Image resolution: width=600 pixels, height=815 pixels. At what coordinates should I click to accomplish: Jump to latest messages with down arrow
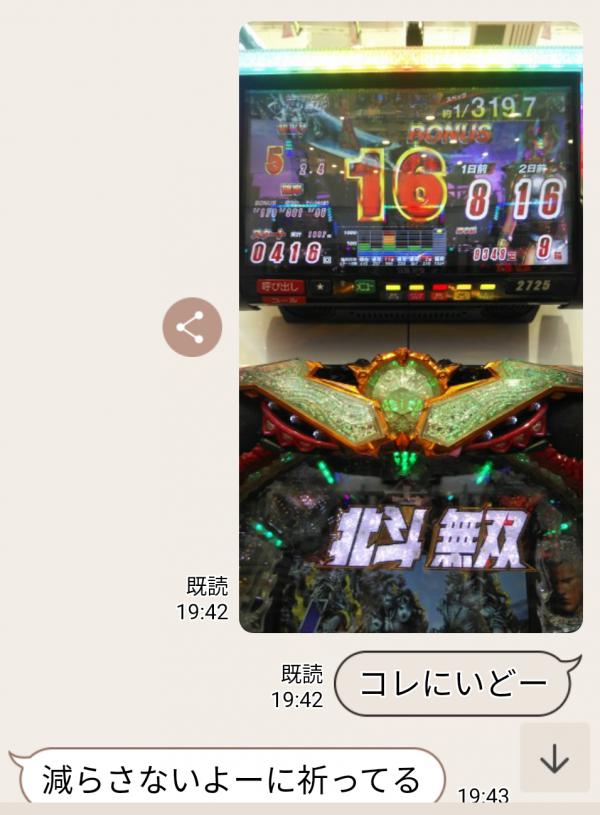click(x=554, y=759)
